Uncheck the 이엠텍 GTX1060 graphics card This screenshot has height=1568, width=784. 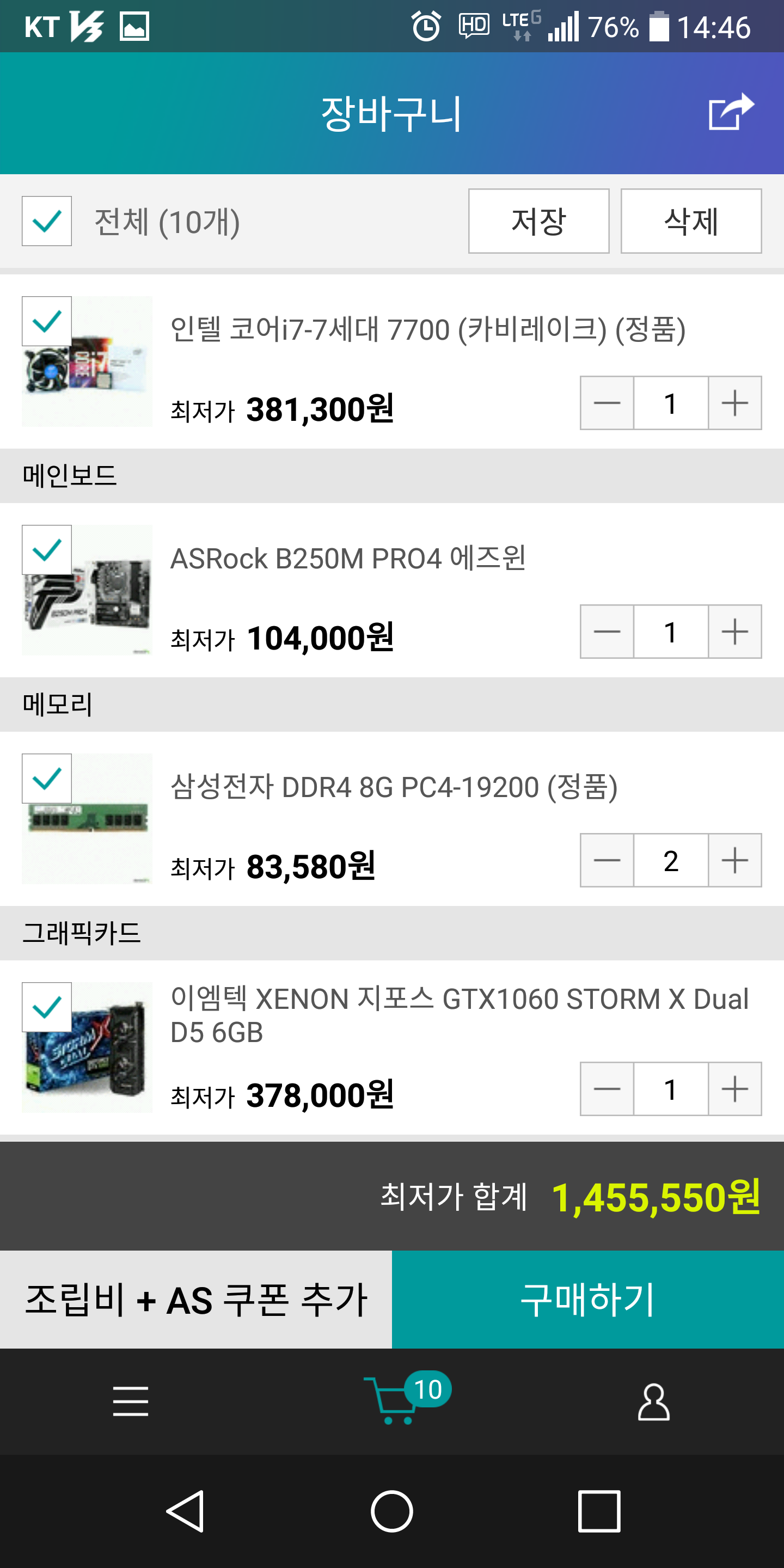pos(47,1007)
